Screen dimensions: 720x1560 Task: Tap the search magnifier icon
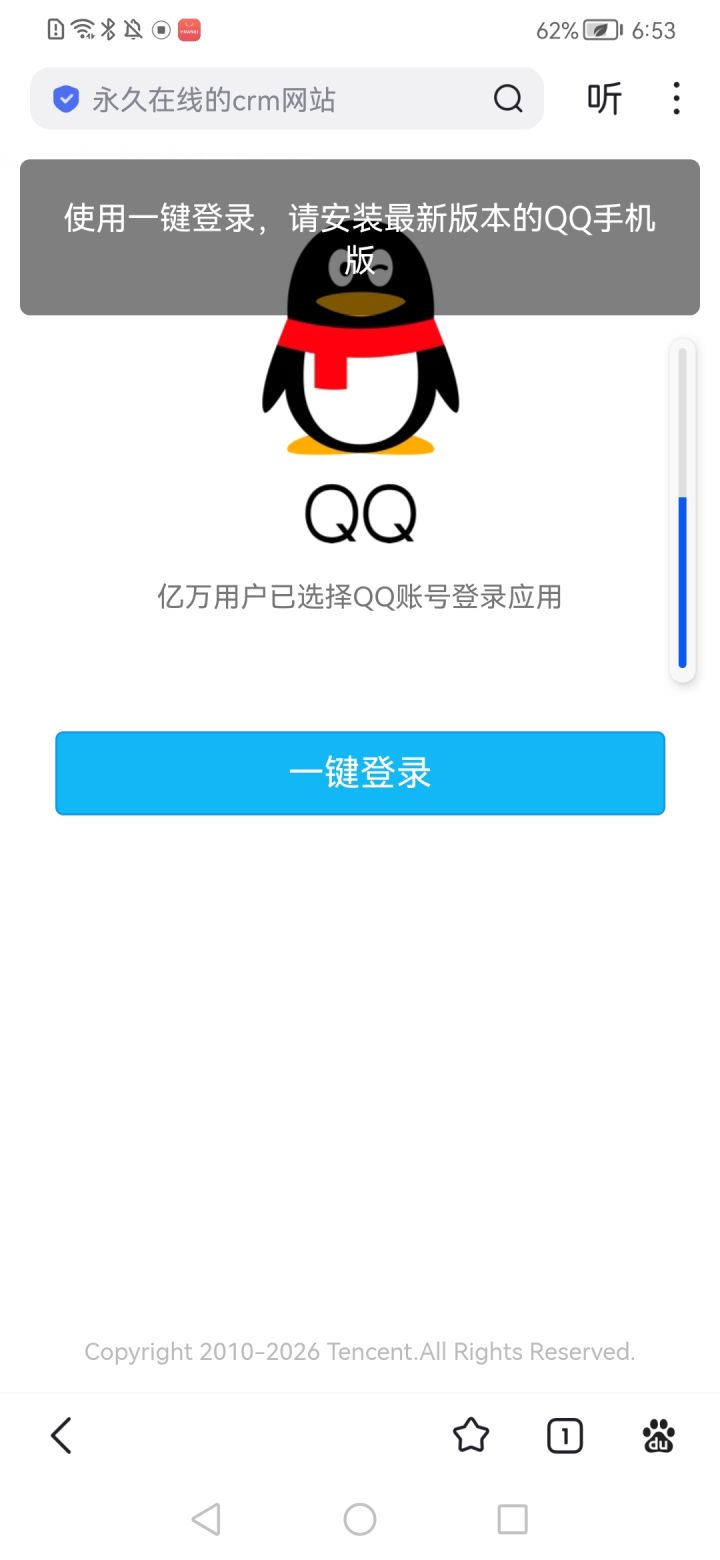click(508, 99)
